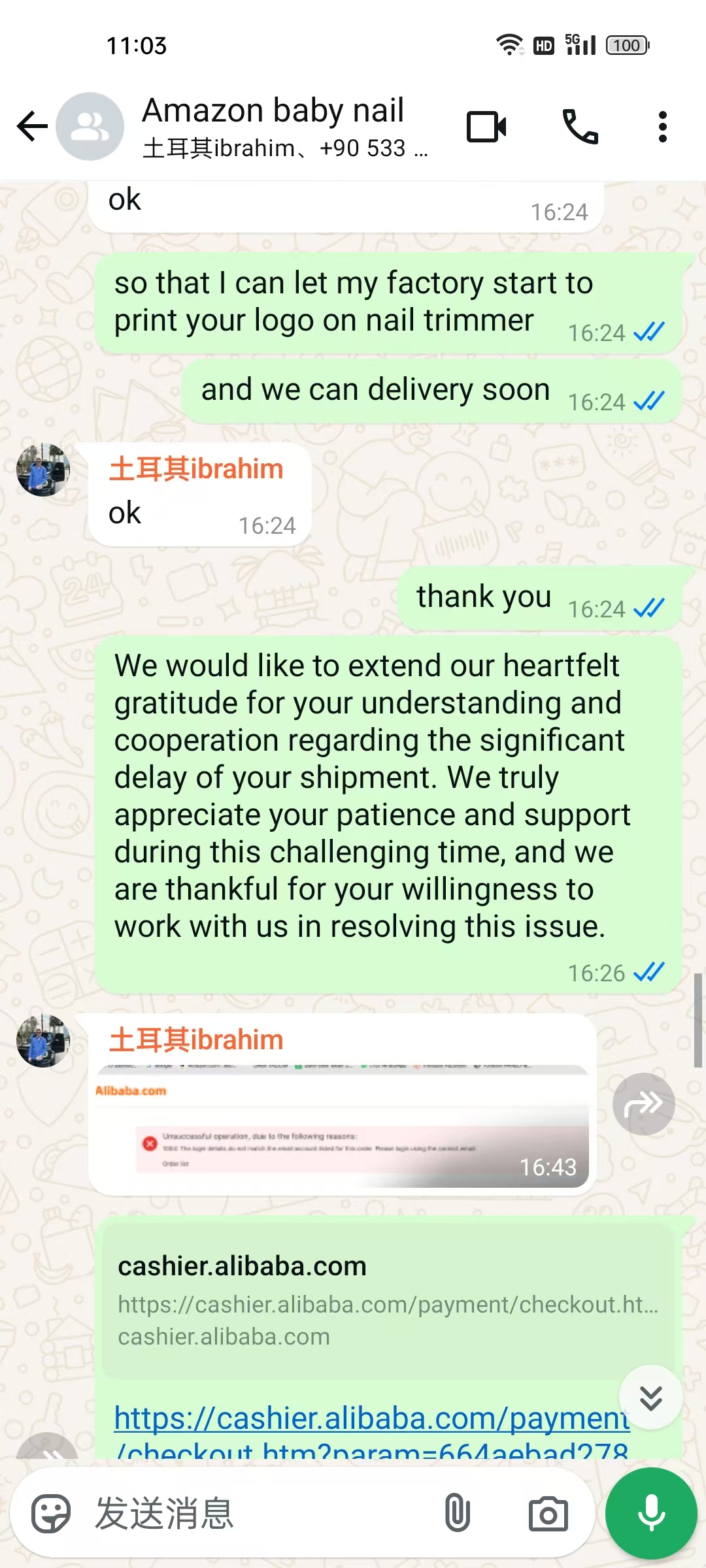706x1568 pixels.
Task: Forward ibrahim's screenshot message
Action: tap(643, 1103)
